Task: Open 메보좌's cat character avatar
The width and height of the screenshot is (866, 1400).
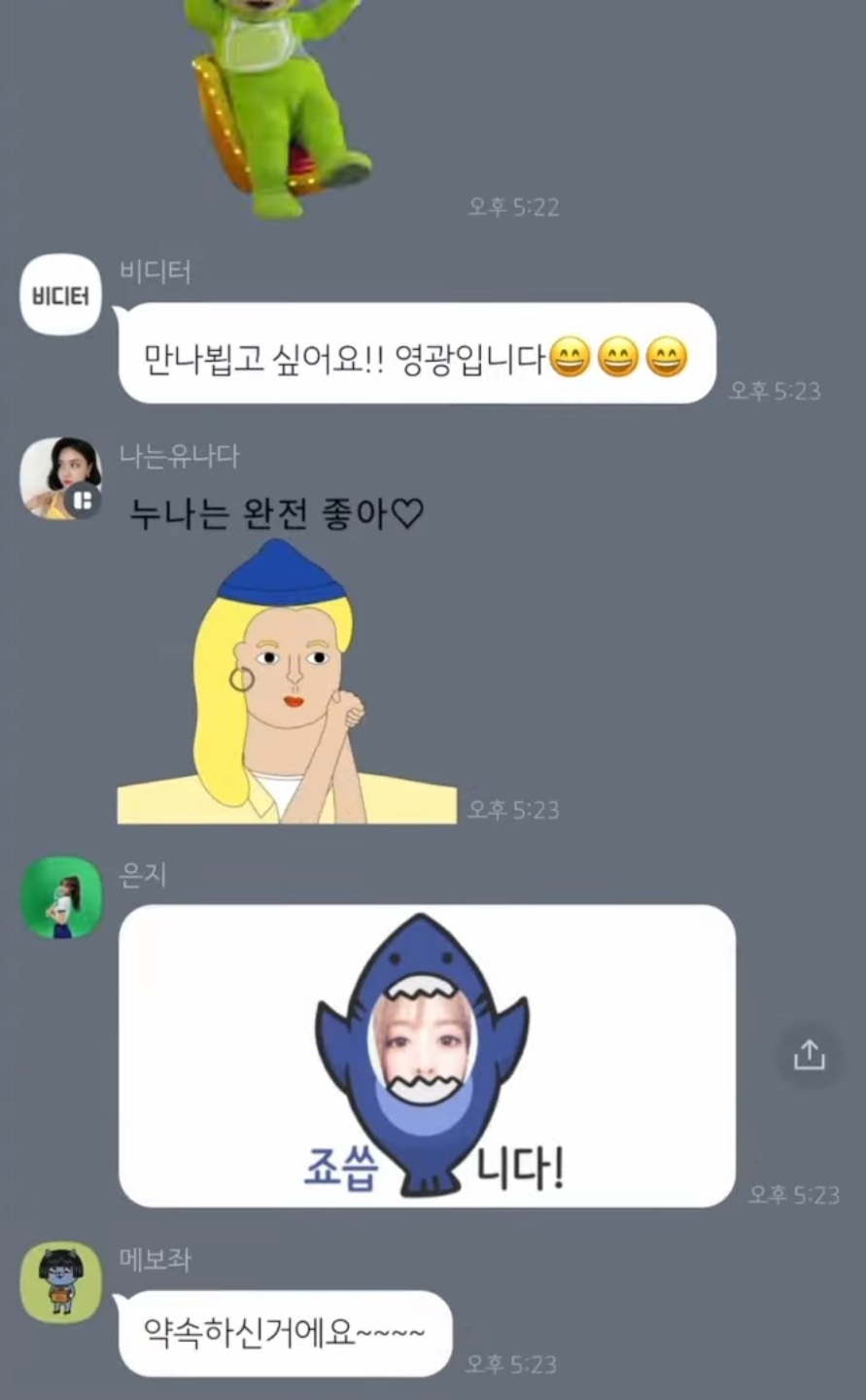Action: [x=59, y=1281]
